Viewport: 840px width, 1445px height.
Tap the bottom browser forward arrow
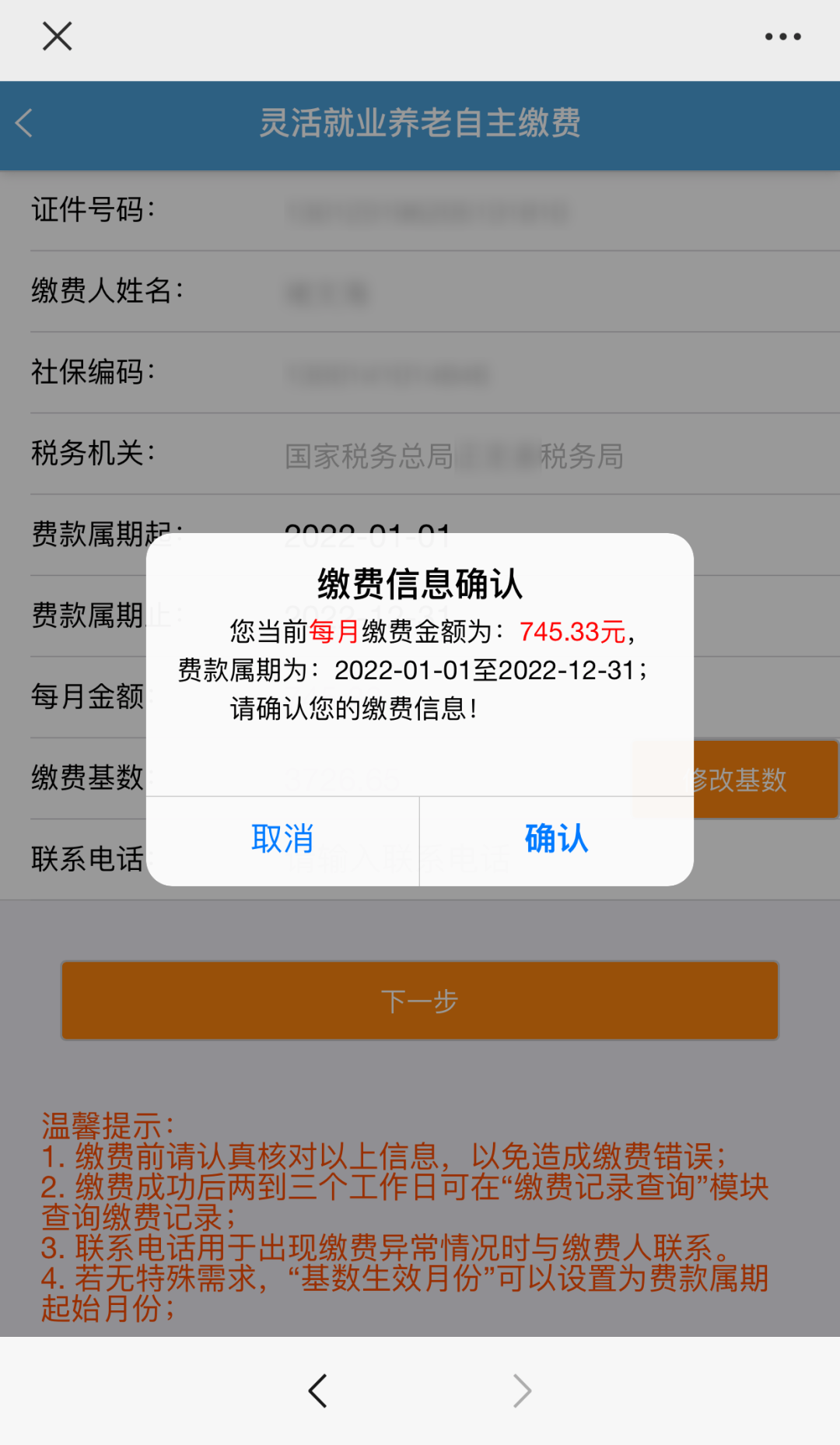522,1391
